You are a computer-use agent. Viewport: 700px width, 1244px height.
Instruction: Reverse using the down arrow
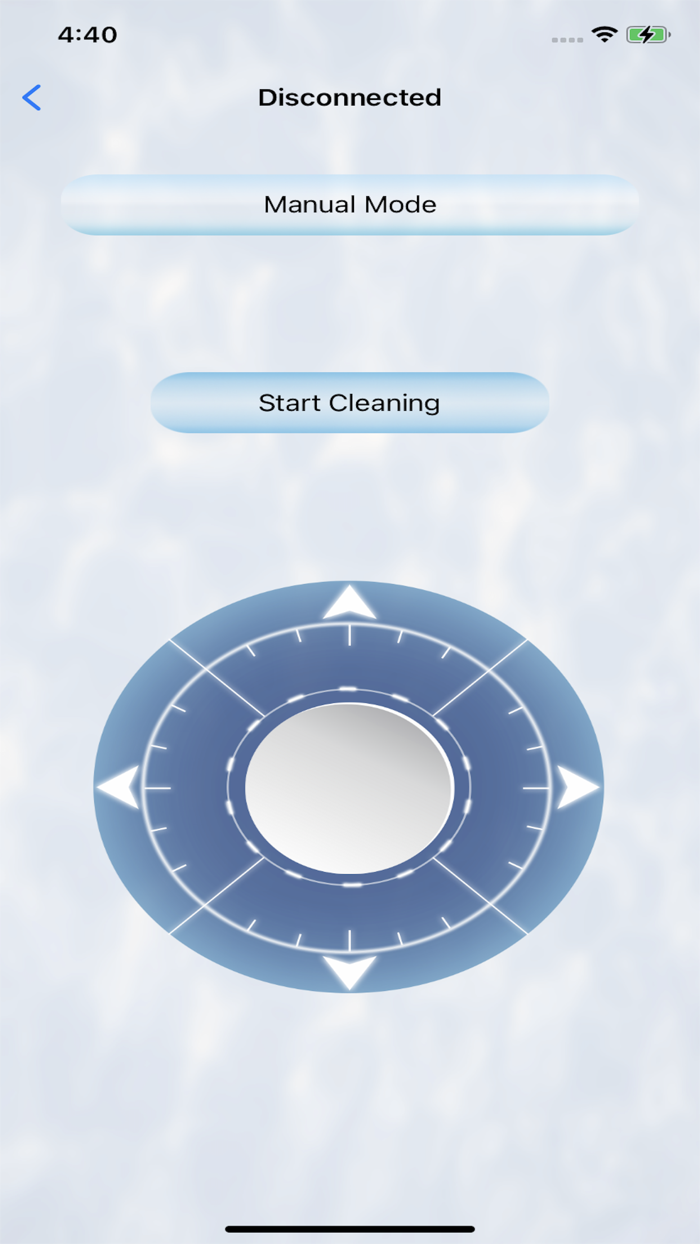pyautogui.click(x=349, y=972)
